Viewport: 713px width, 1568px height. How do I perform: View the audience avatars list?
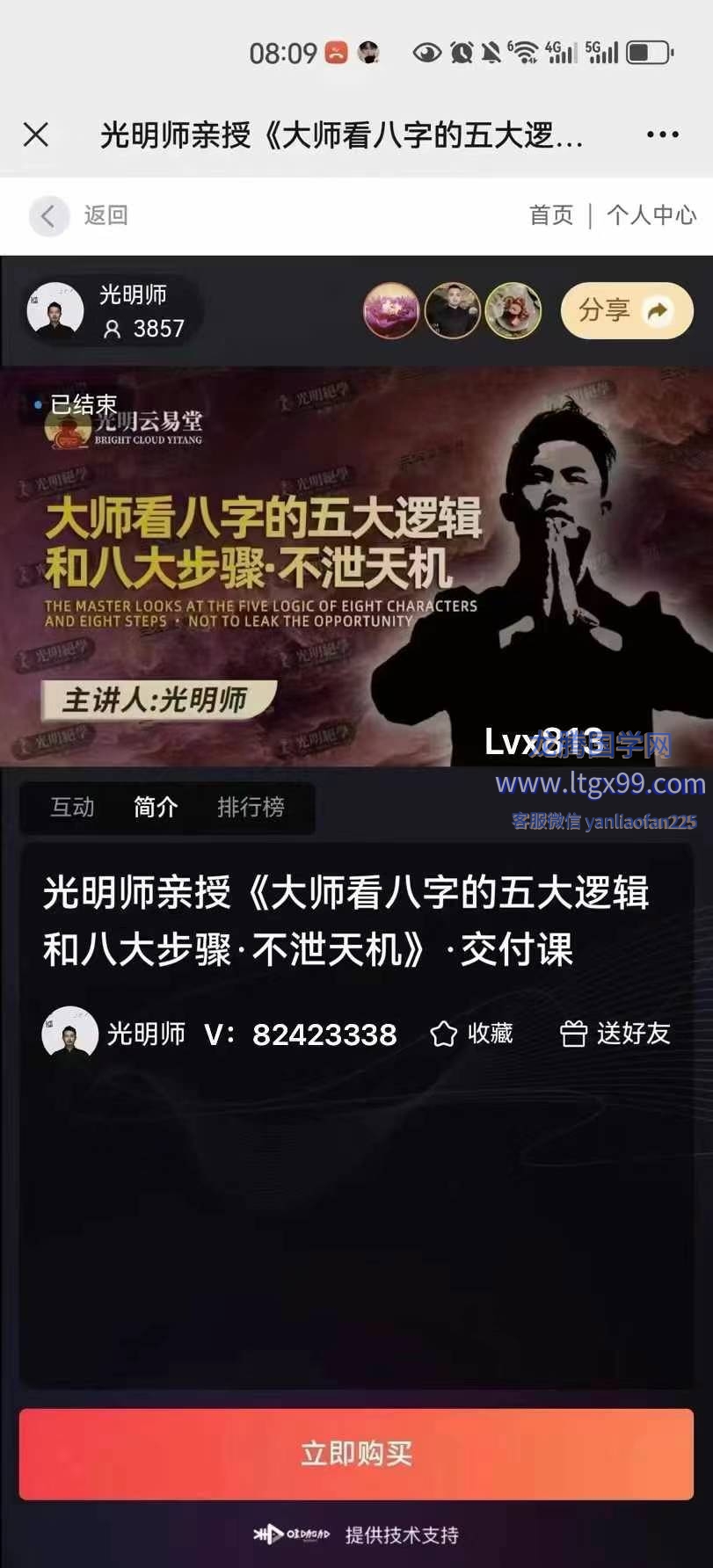[452, 310]
